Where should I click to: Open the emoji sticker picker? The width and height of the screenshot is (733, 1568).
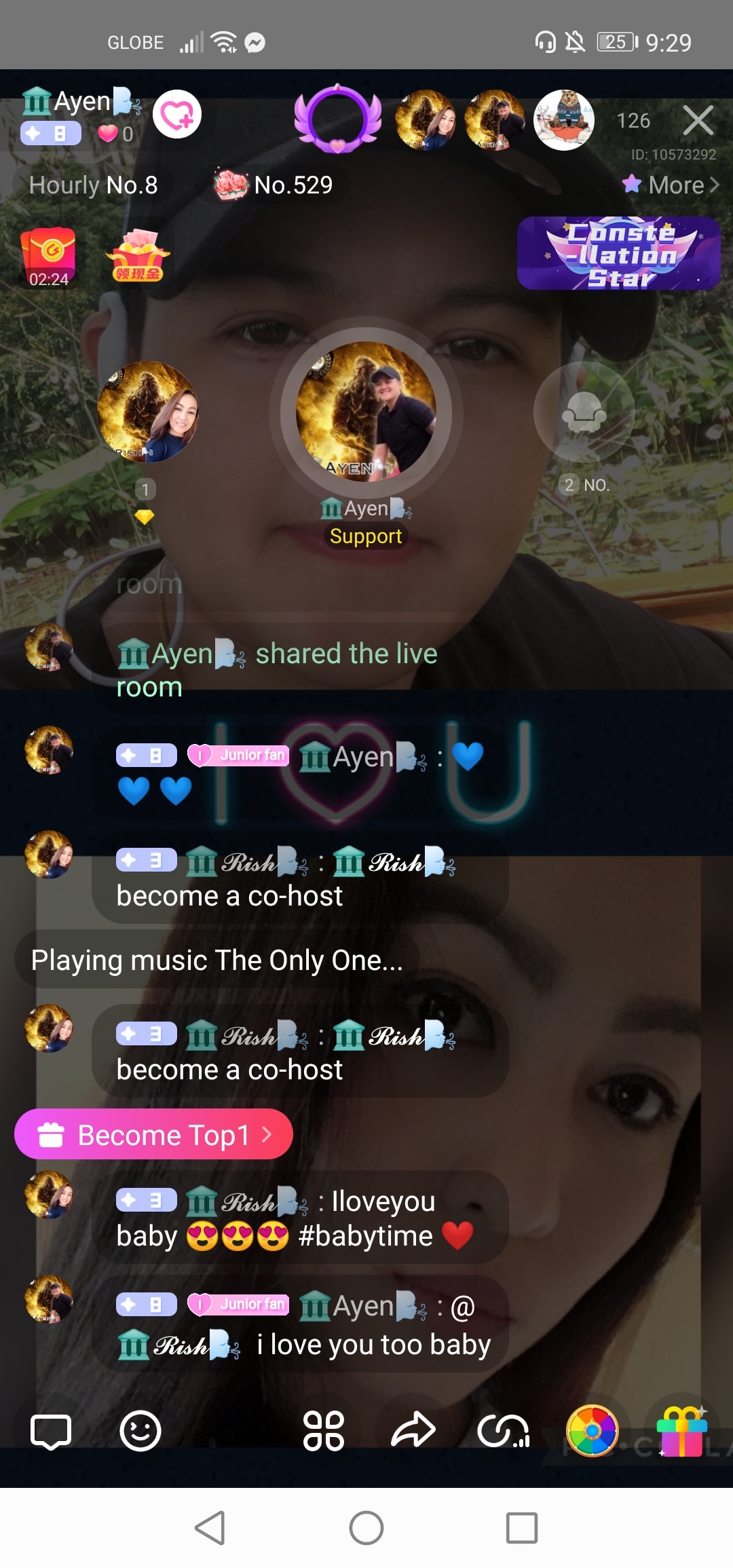(x=140, y=1432)
